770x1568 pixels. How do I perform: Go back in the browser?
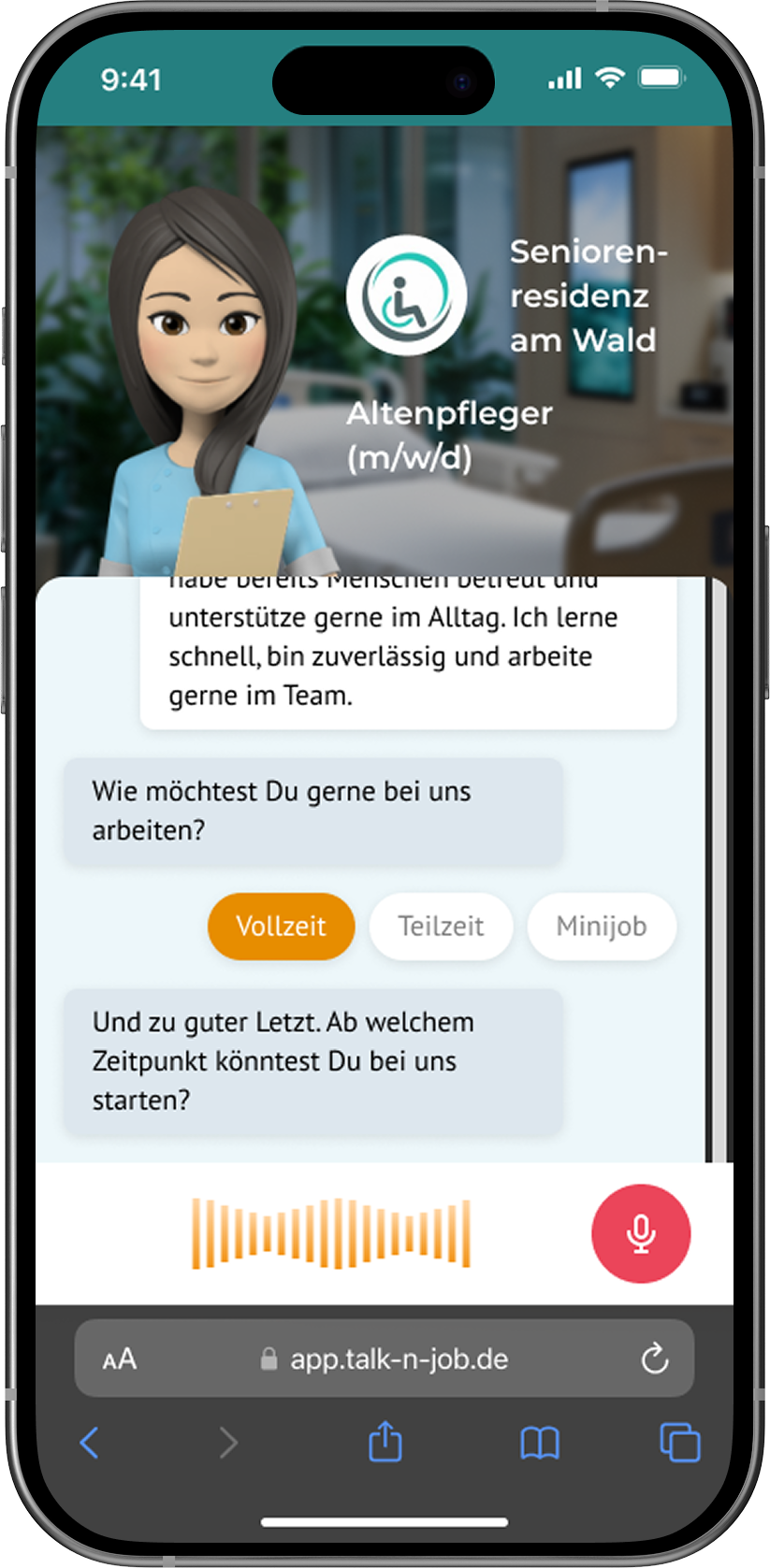(90, 1442)
